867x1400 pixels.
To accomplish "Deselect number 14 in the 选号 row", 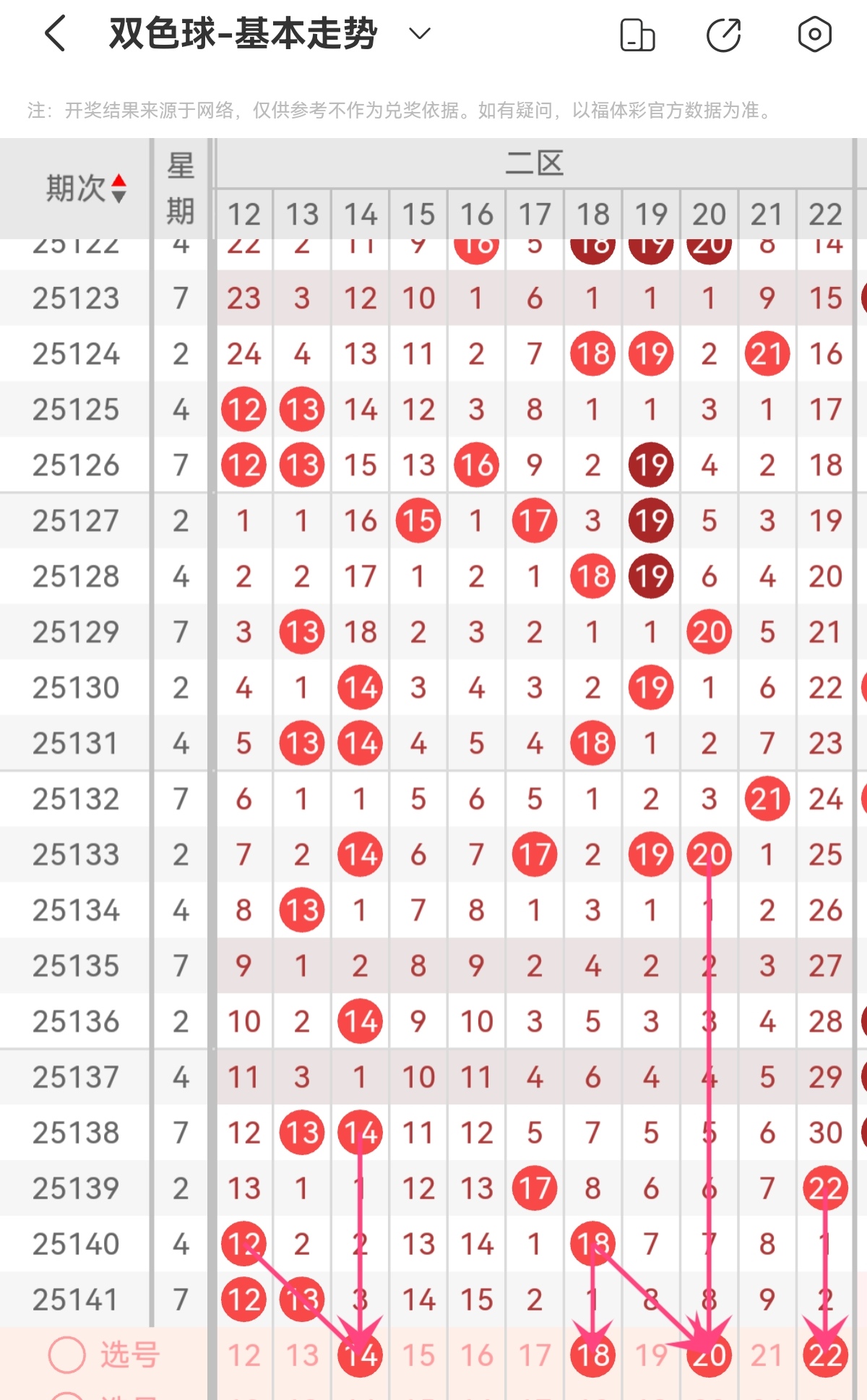I will coord(361,1355).
